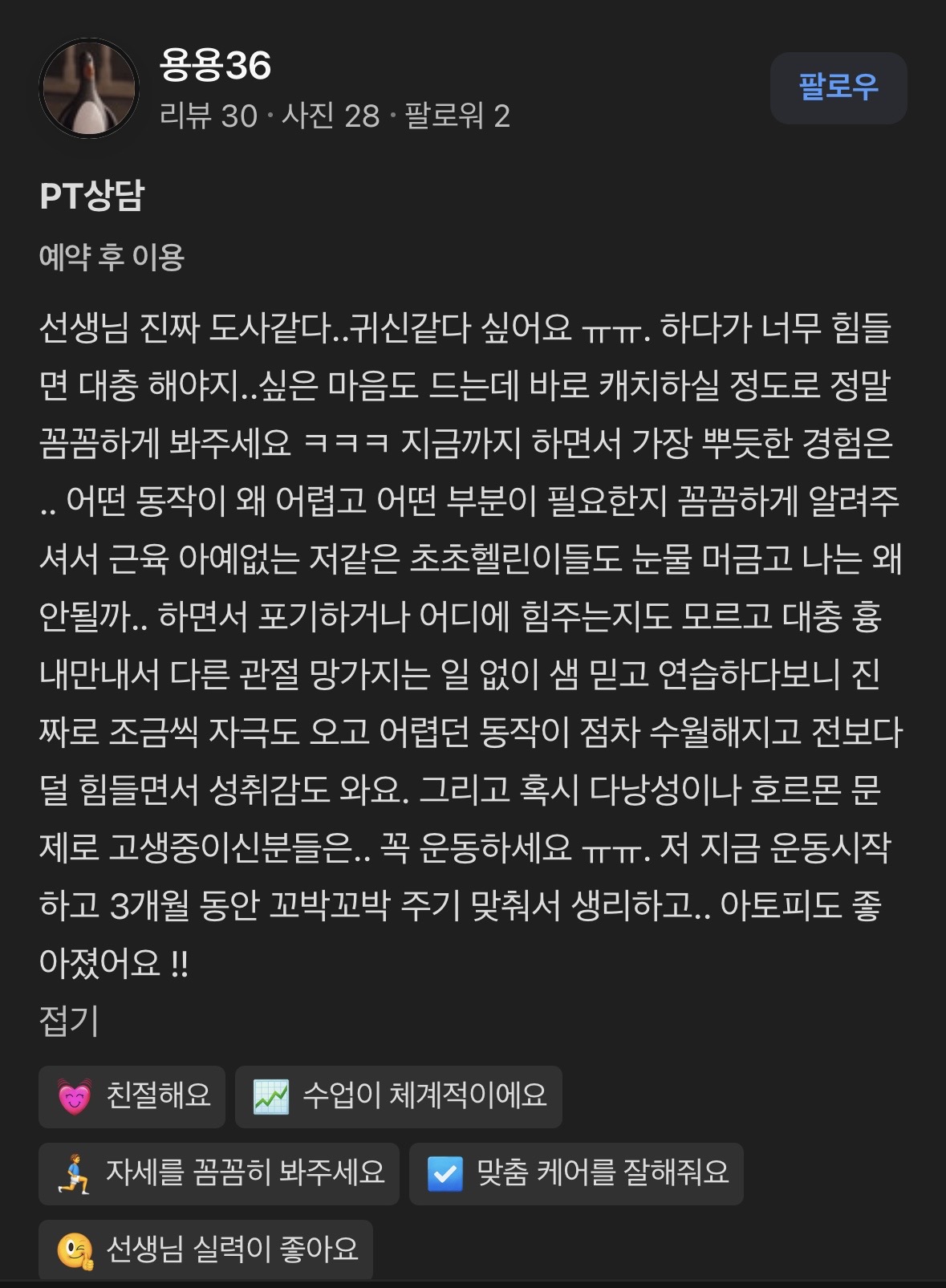
Task: Open the 용용36 username profile link
Action: [x=216, y=65]
